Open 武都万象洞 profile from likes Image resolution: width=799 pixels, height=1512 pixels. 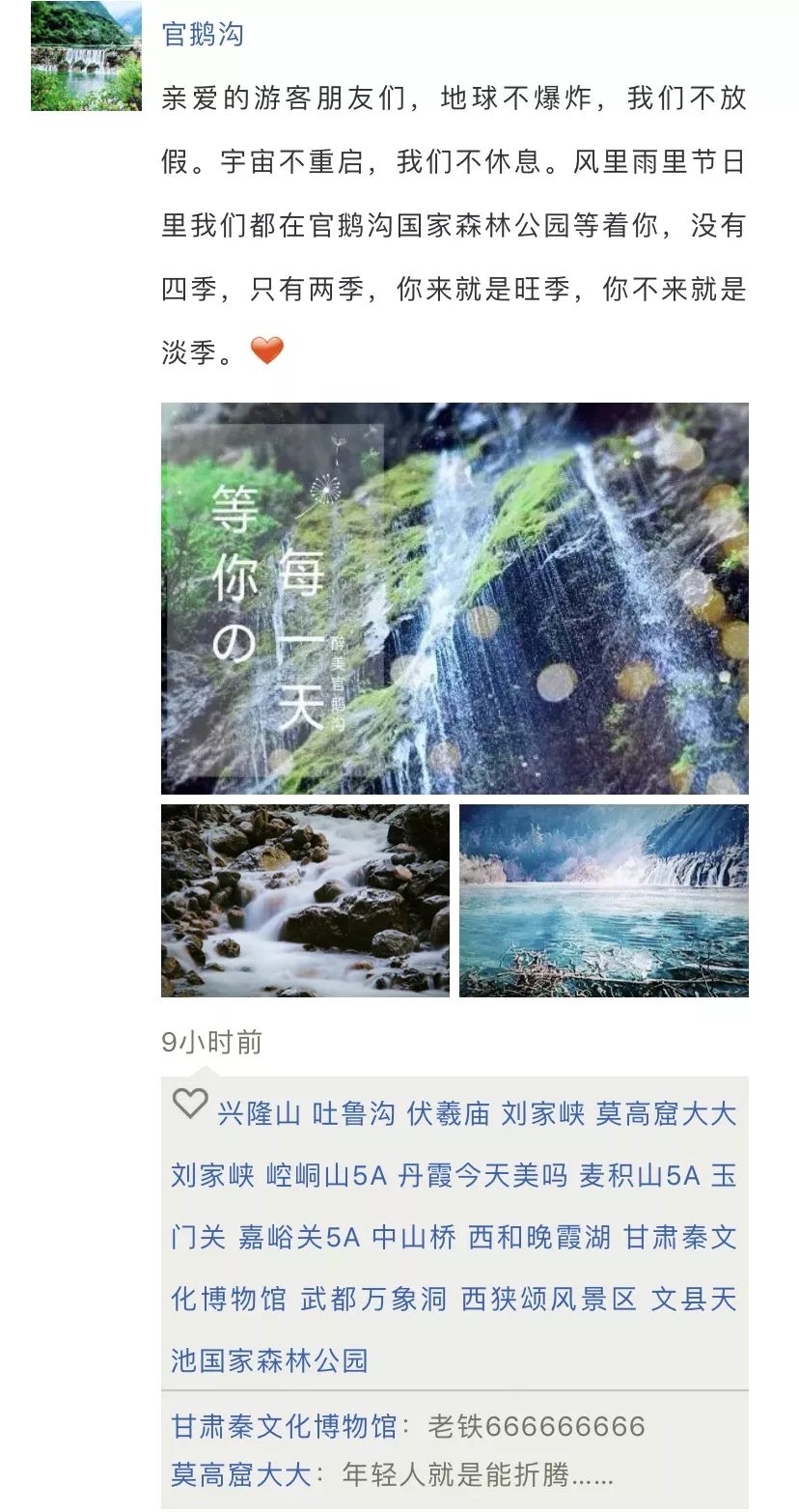click(x=373, y=1300)
